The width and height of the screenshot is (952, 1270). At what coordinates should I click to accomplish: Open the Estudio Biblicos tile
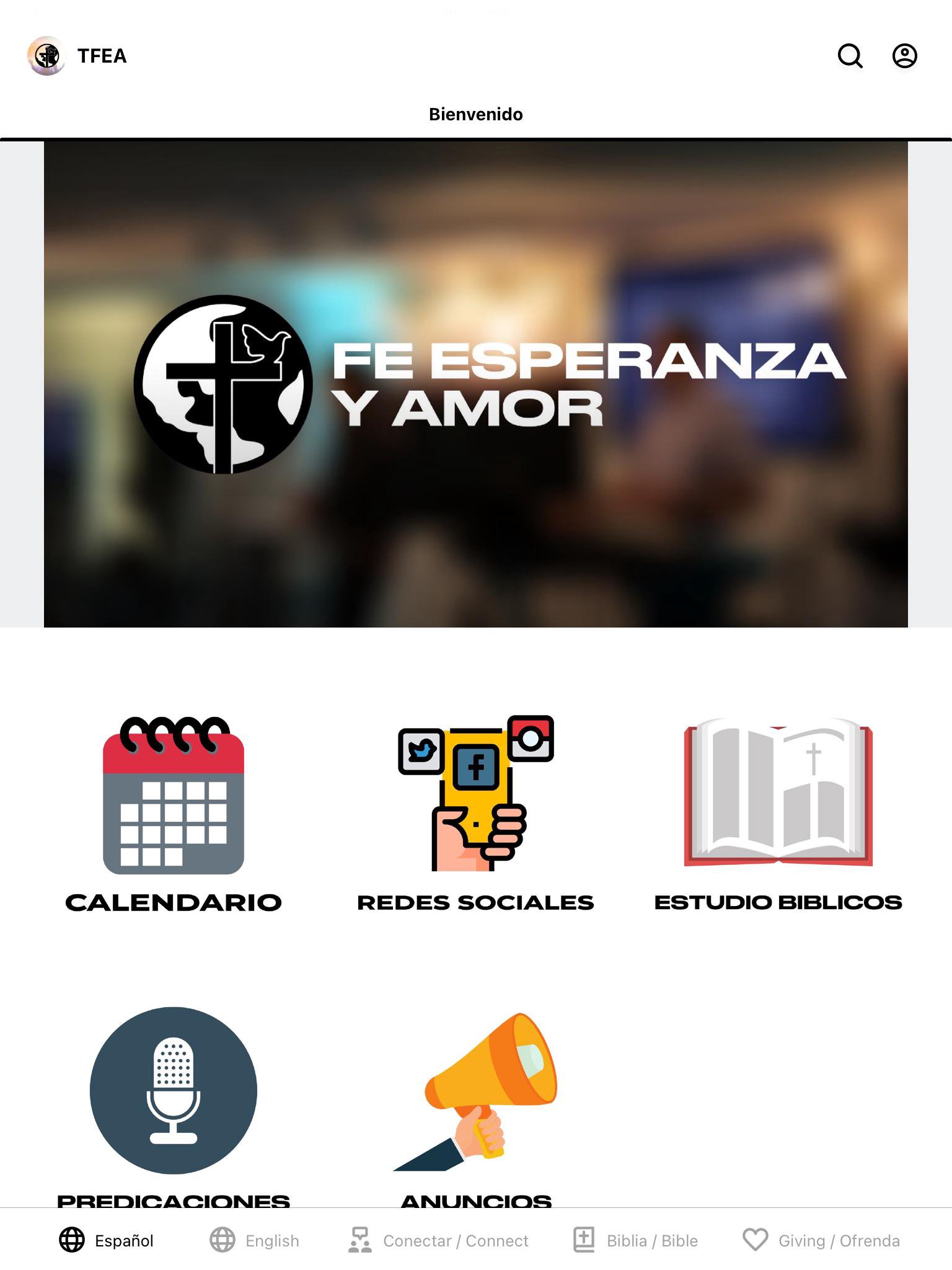point(778,812)
